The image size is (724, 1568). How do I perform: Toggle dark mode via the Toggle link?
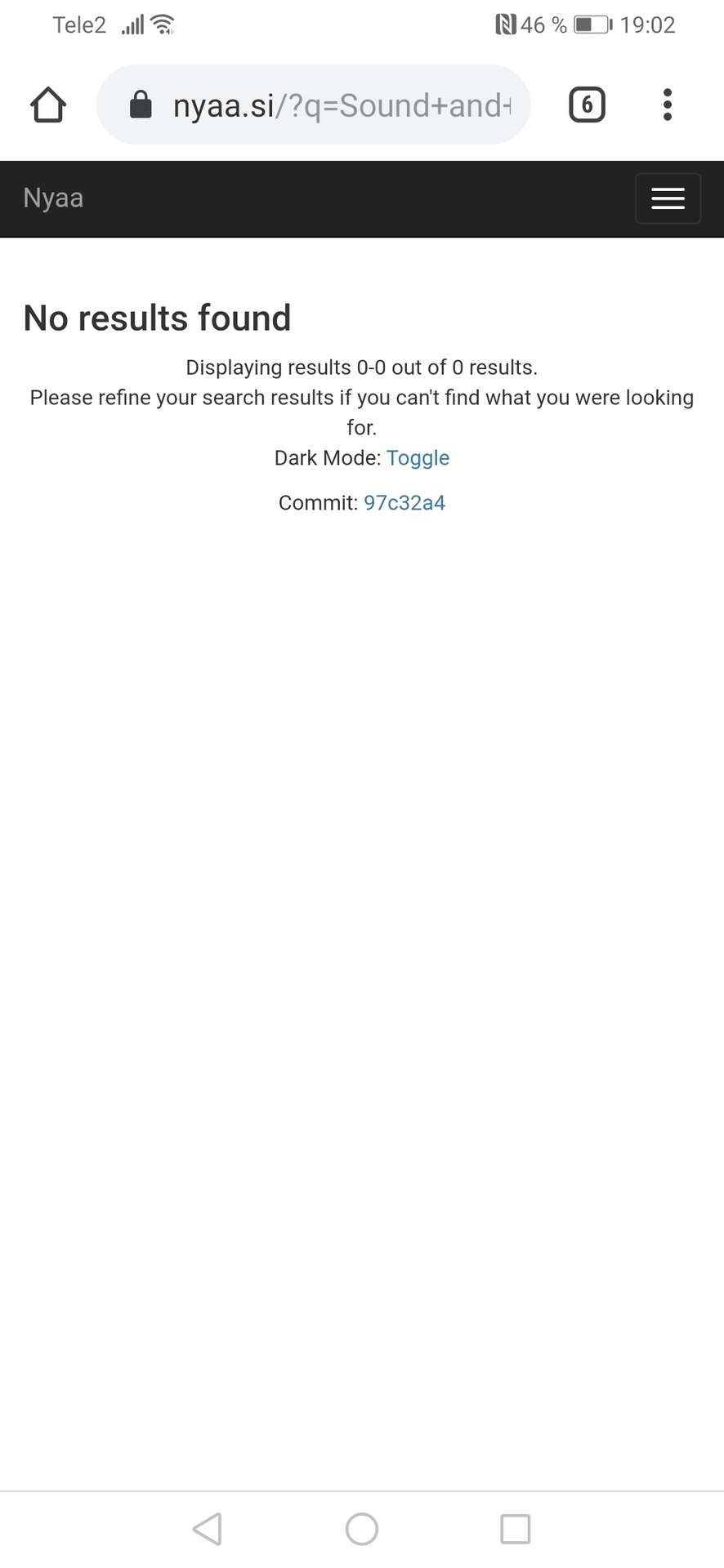(418, 458)
